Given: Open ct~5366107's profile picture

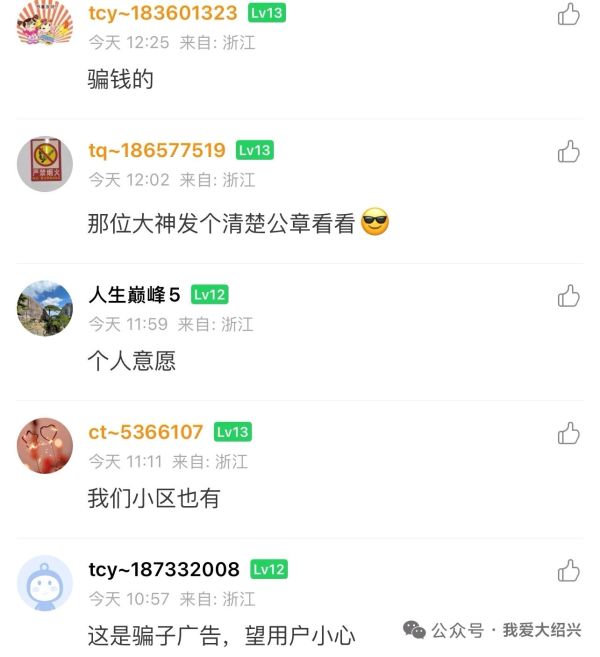Looking at the screenshot, I should click(45, 445).
